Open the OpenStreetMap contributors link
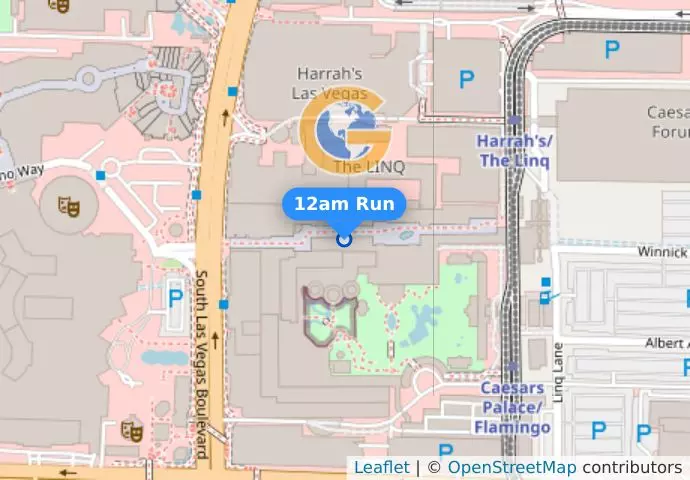Screen dimensions: 690x480 click(511, 467)
